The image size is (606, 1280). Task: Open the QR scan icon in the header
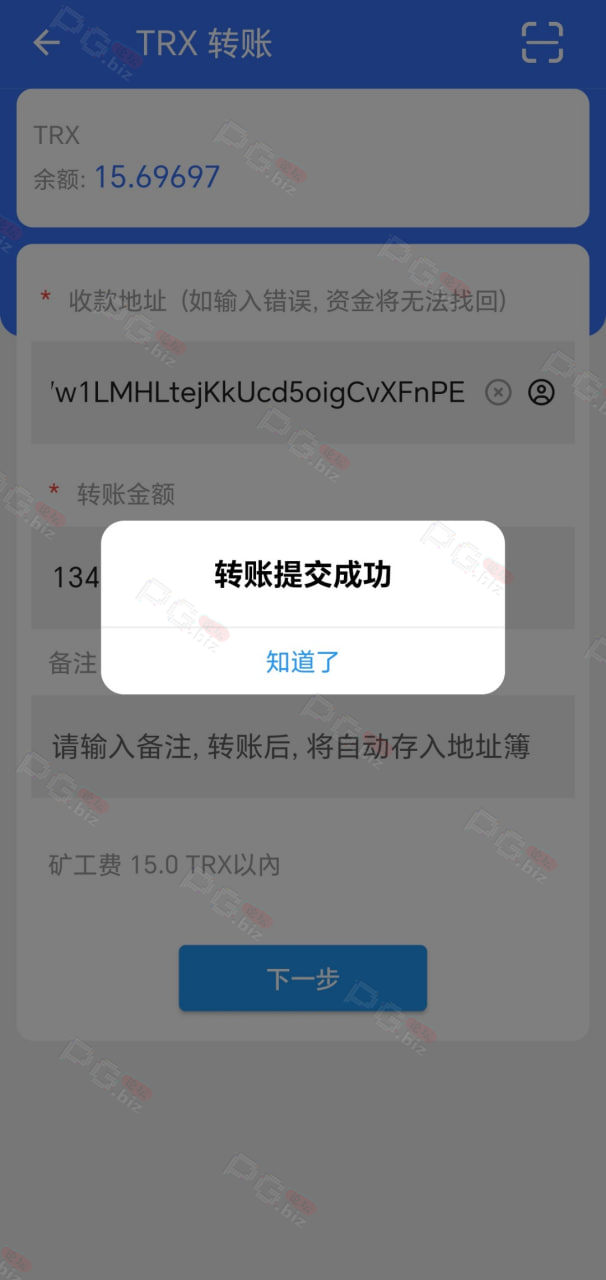point(542,43)
